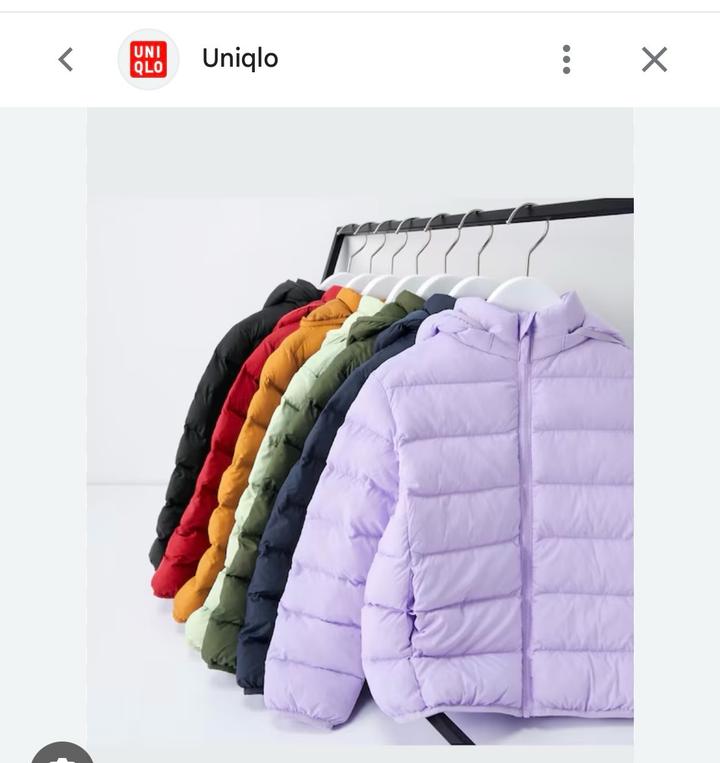Open the Uniqlo source page

coord(239,59)
